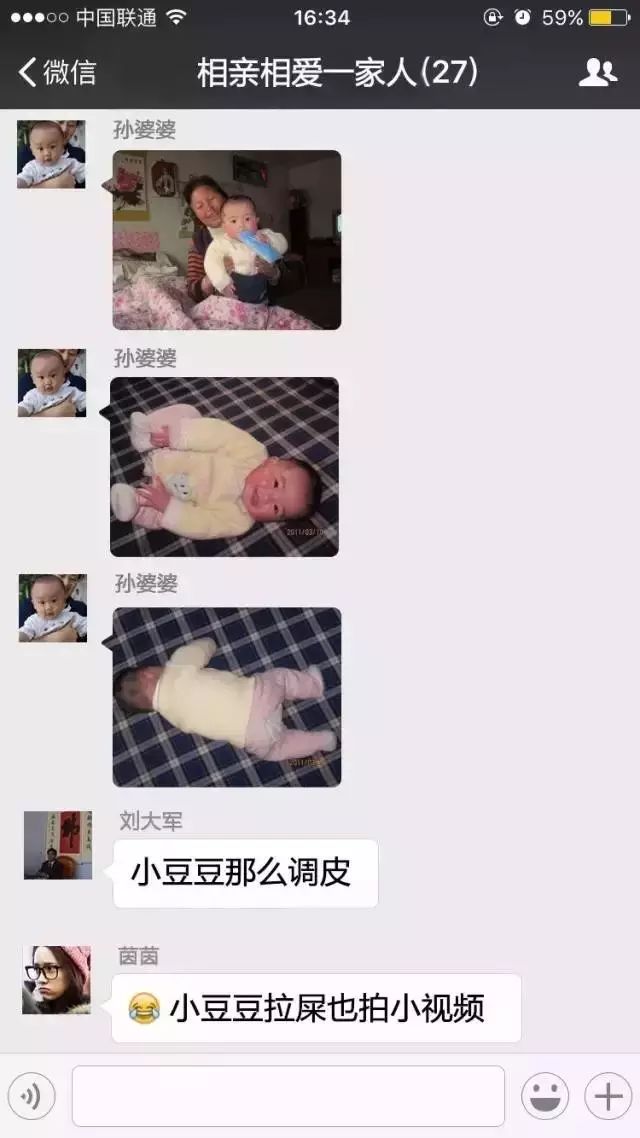Open 茵茵's profile avatar
This screenshot has width=640, height=1138.
tap(57, 980)
